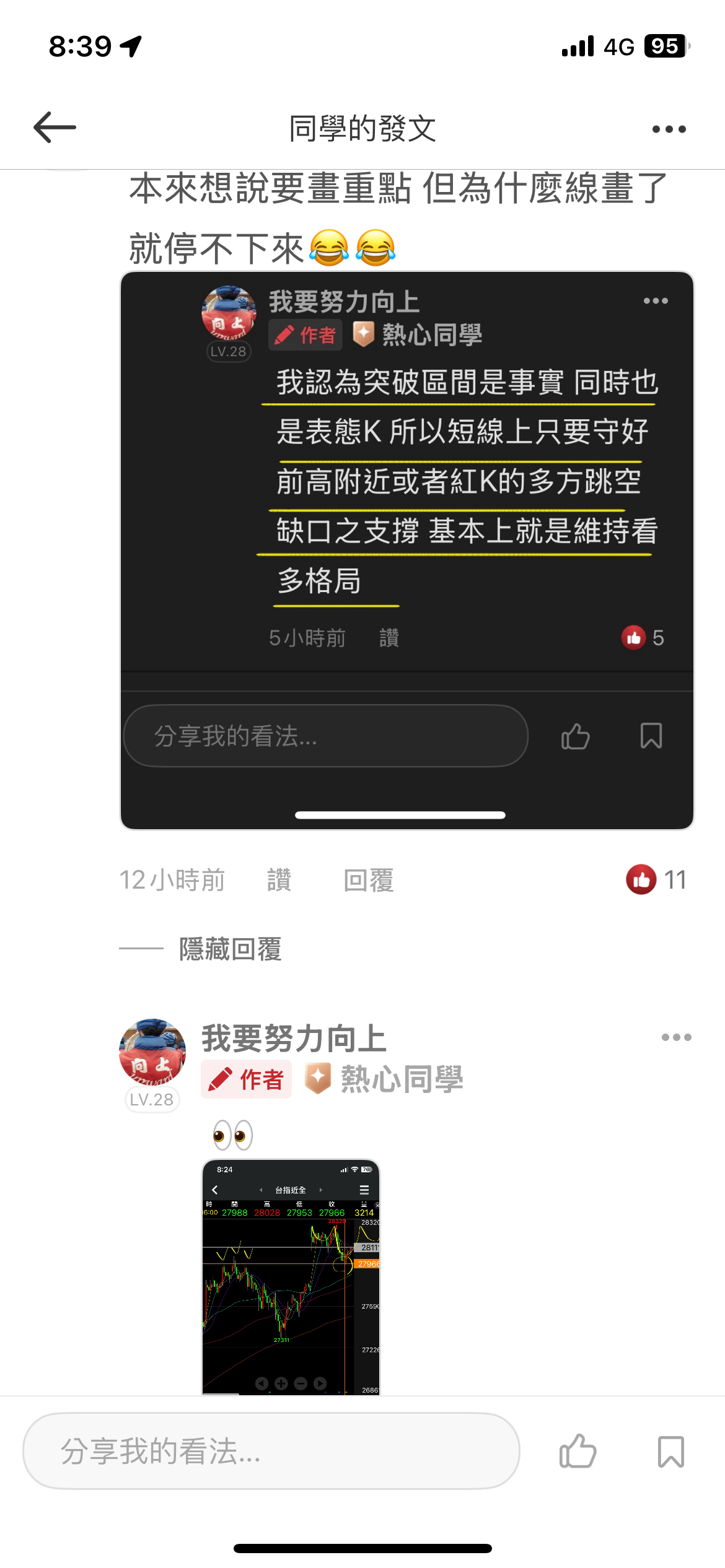Open profile avatar of 我要努力向上 reply
The height and width of the screenshot is (1568, 725).
coord(152,1052)
